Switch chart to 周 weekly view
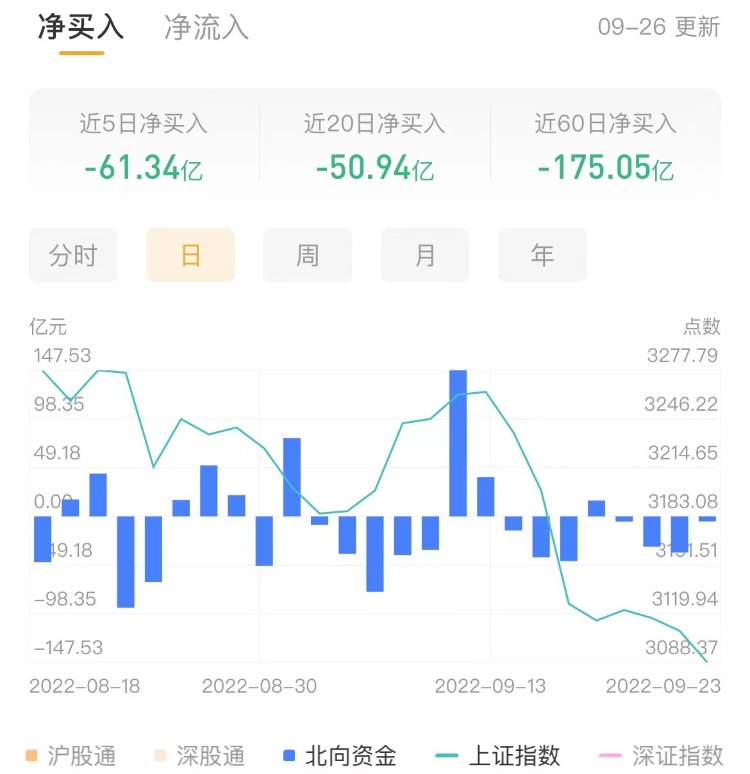The width and height of the screenshot is (750, 774). (307, 255)
